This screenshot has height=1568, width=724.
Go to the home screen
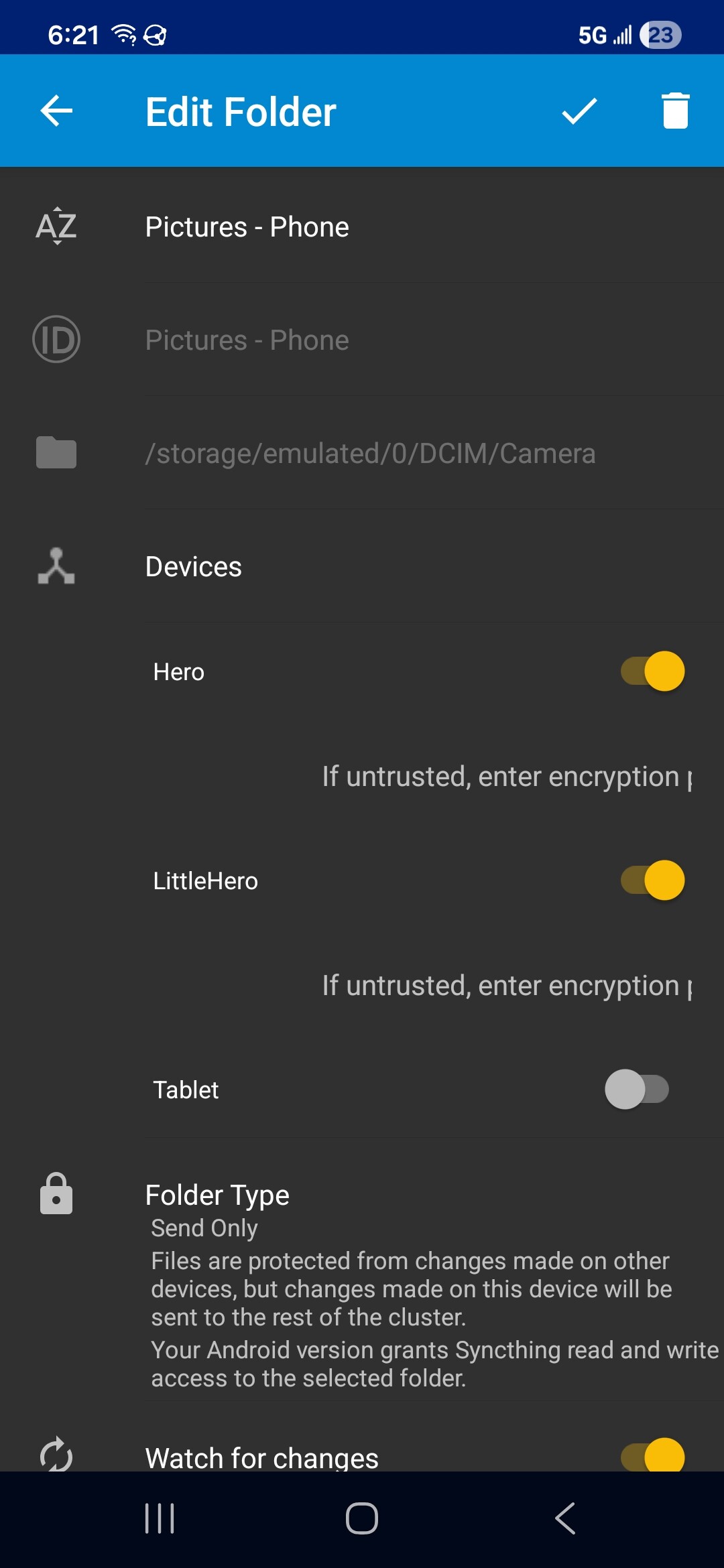click(362, 1518)
